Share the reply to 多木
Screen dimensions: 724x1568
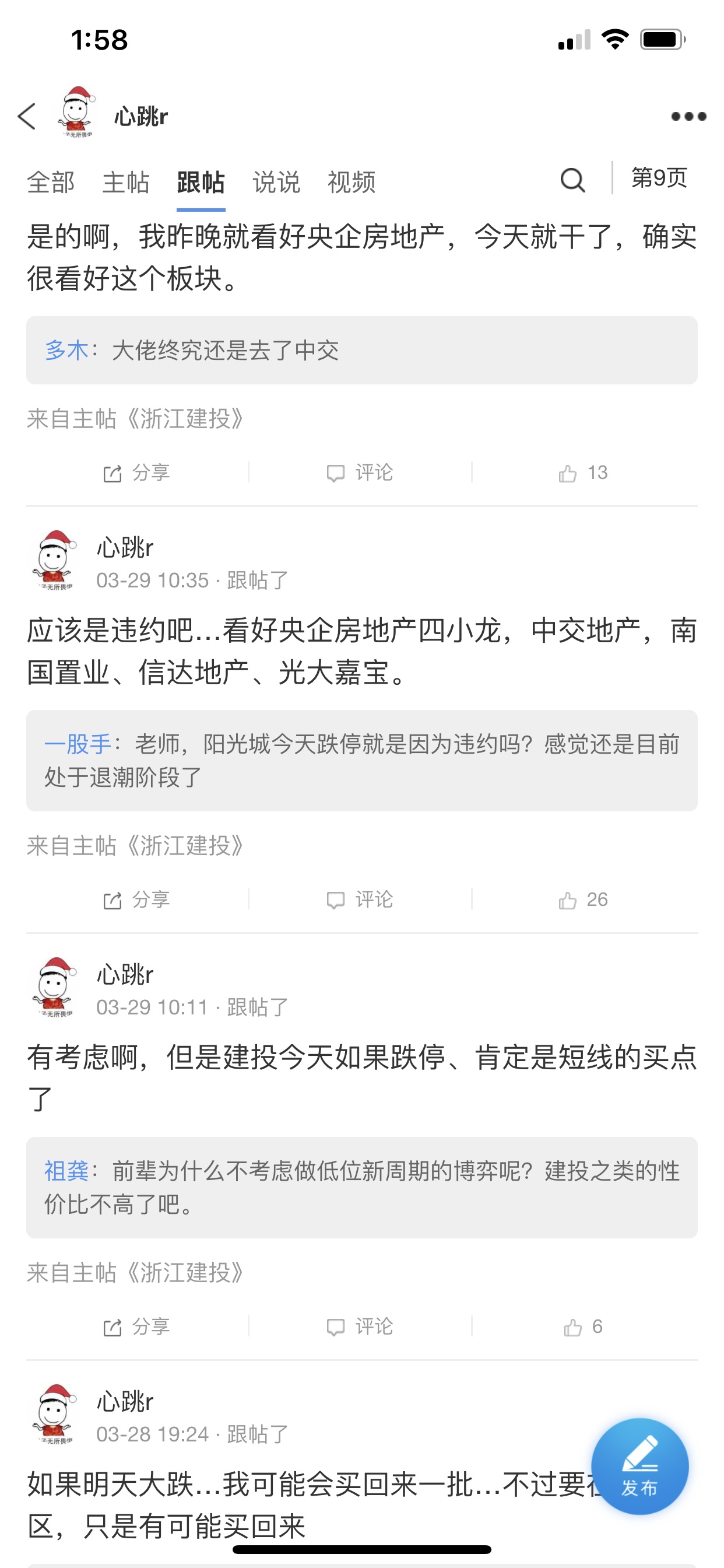pyautogui.click(x=137, y=473)
